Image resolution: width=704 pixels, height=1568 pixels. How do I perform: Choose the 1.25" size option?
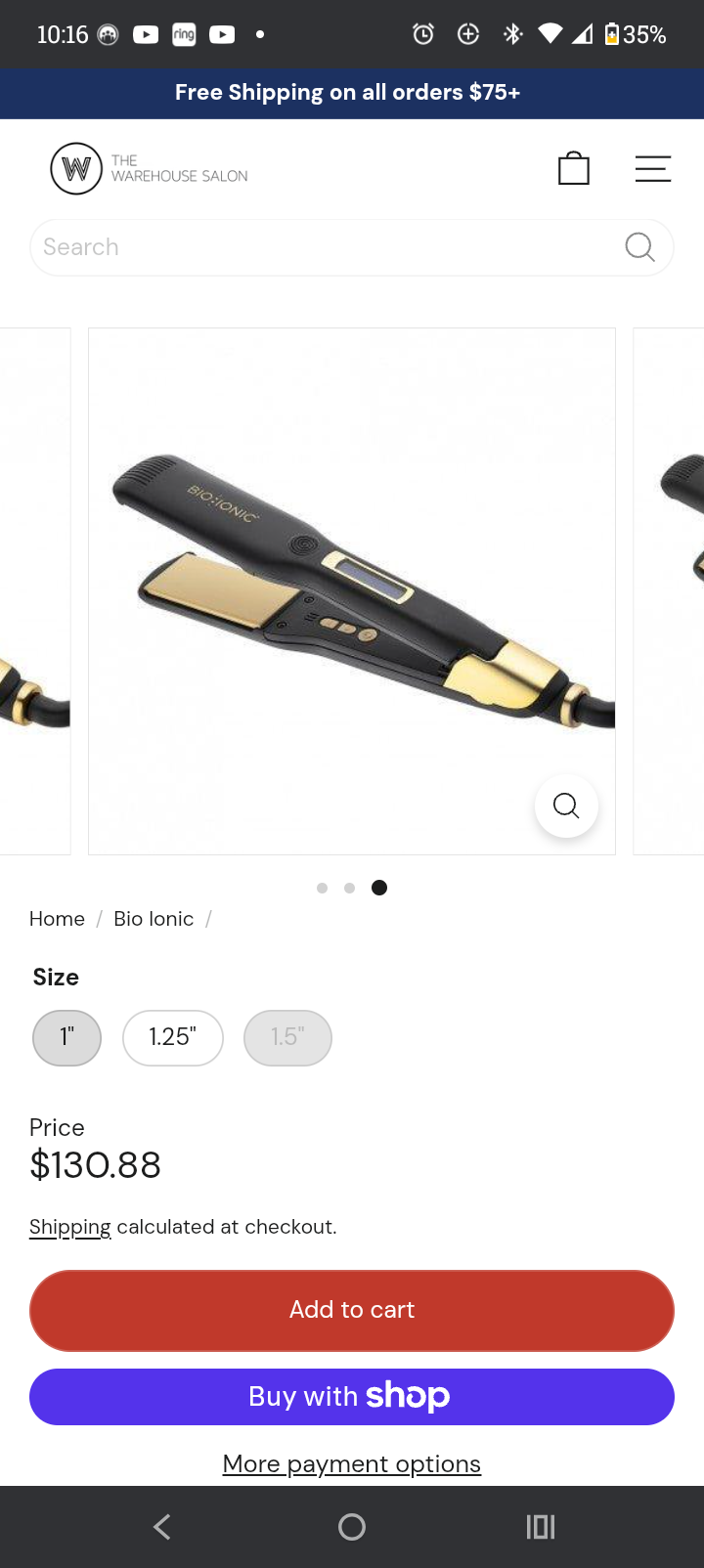click(x=173, y=1037)
